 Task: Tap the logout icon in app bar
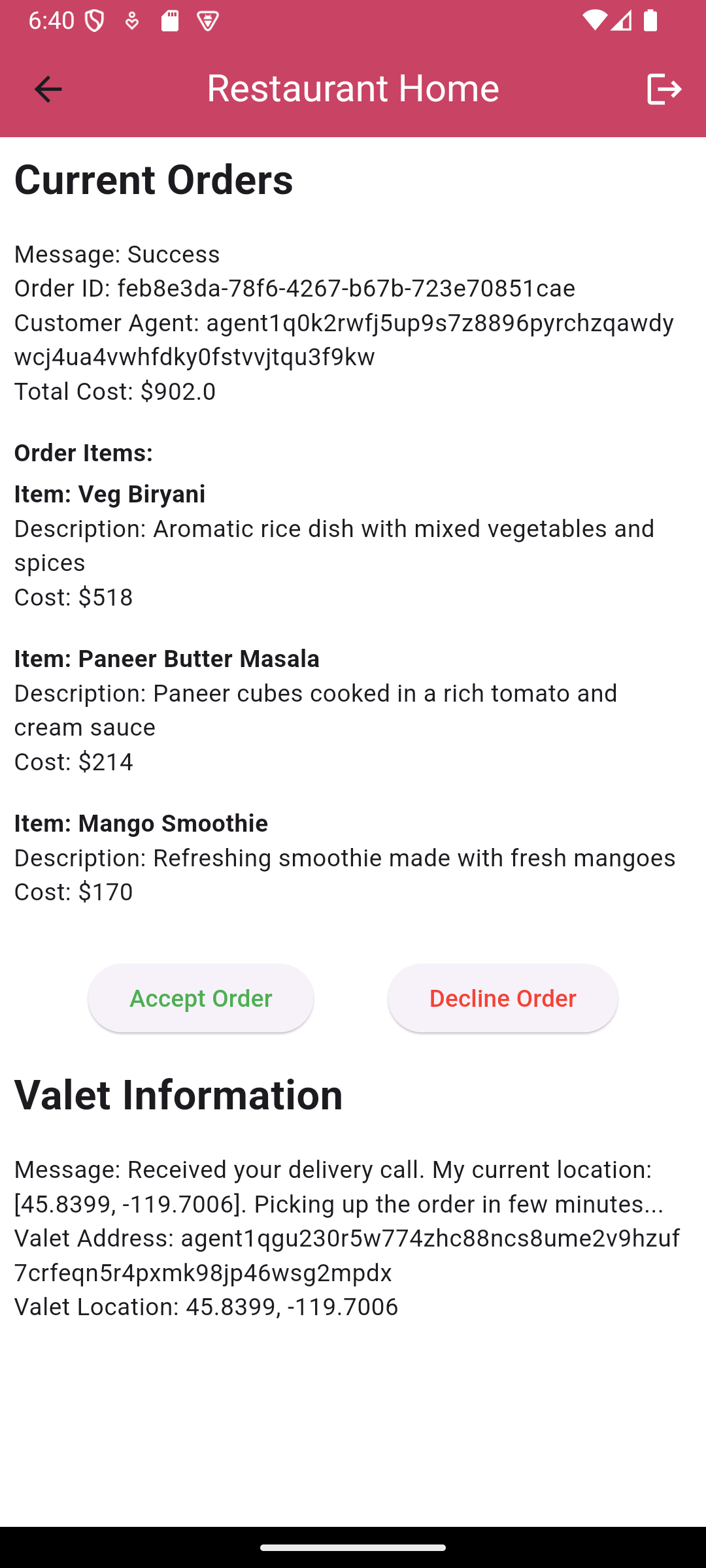(x=664, y=89)
